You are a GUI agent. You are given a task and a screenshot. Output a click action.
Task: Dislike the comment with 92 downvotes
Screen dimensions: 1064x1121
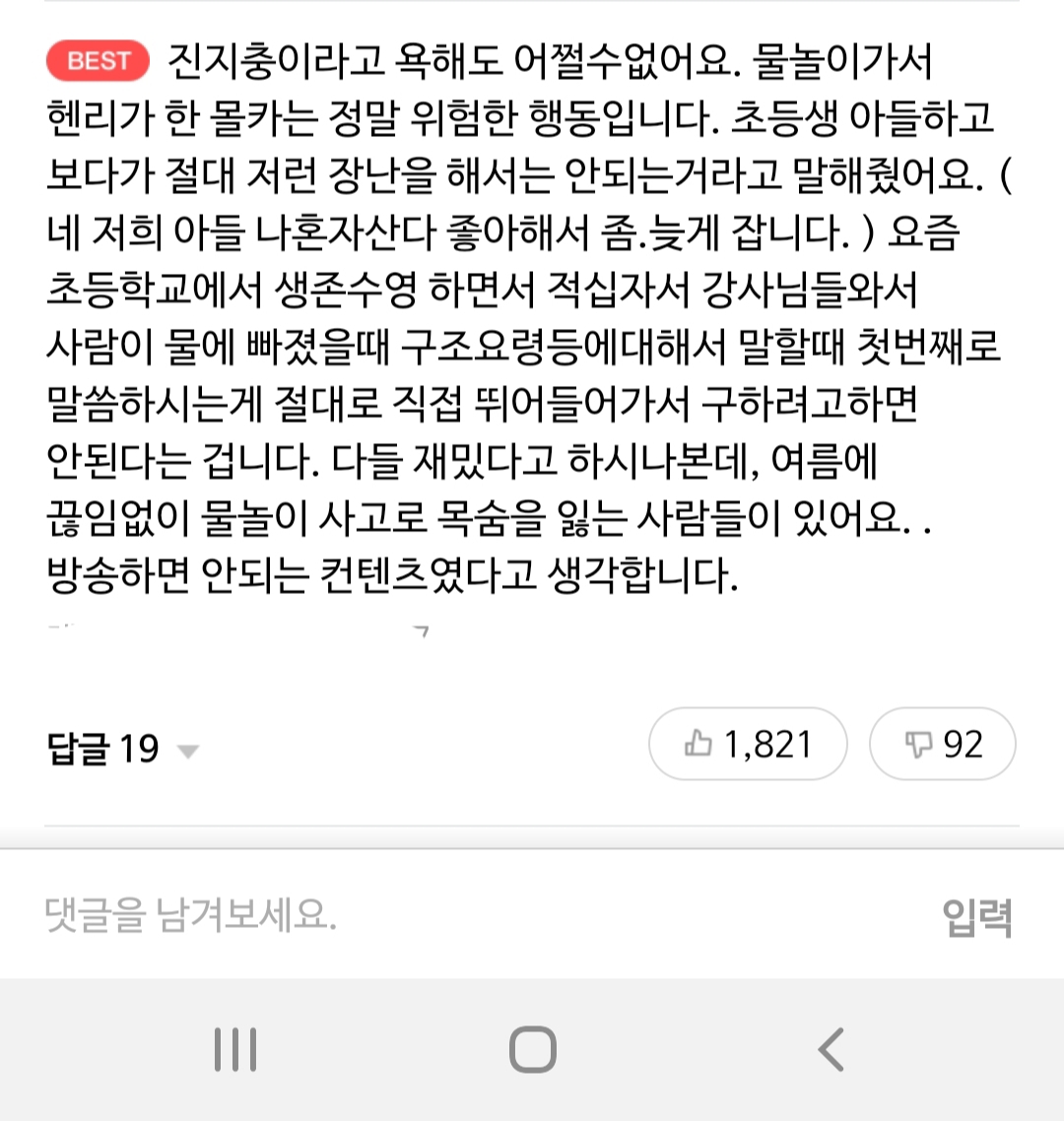pos(943,745)
